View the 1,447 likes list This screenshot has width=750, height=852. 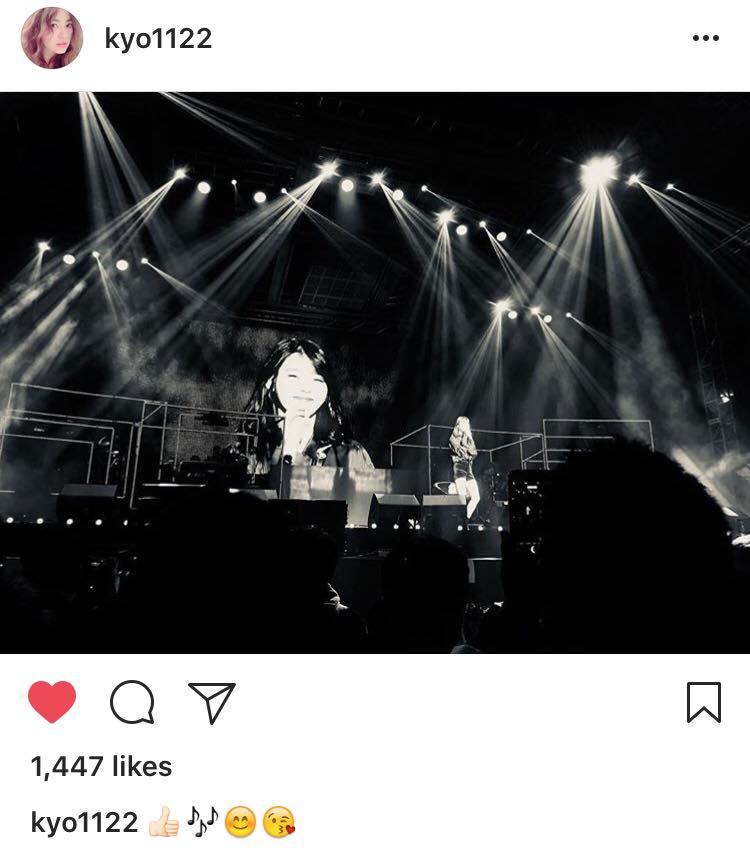pos(101,767)
